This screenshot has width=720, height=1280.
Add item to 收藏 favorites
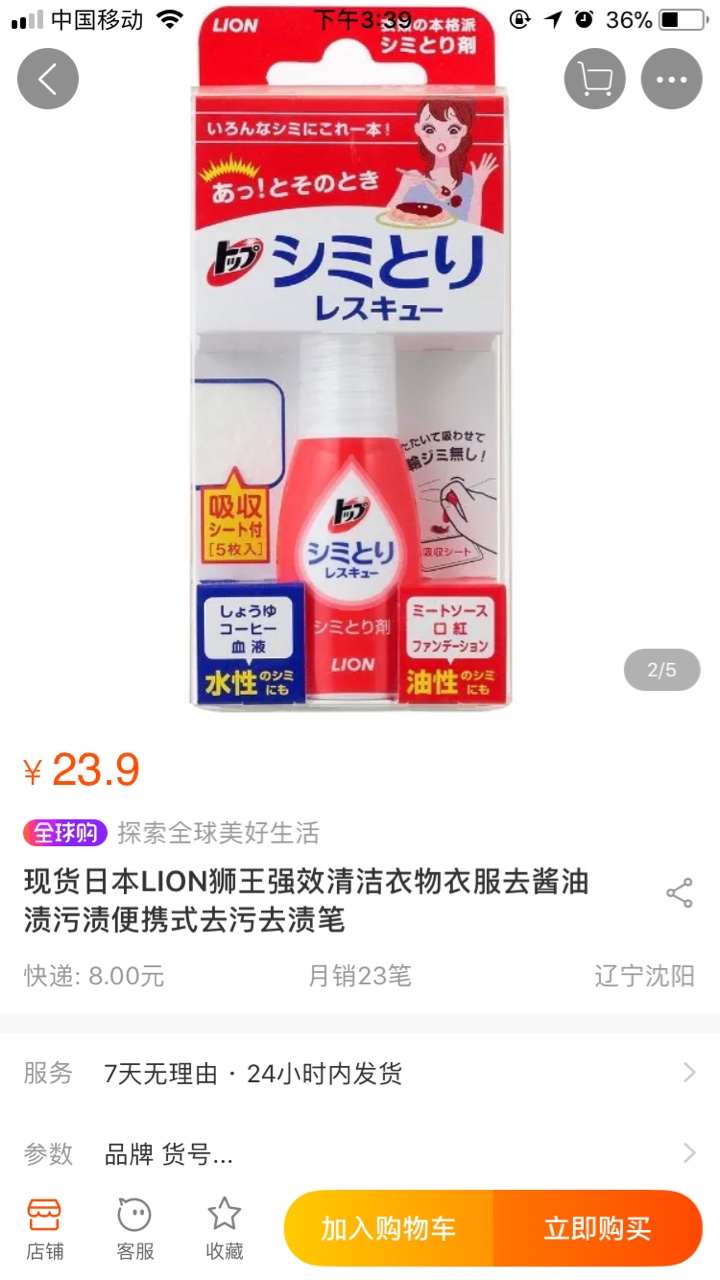224,1228
